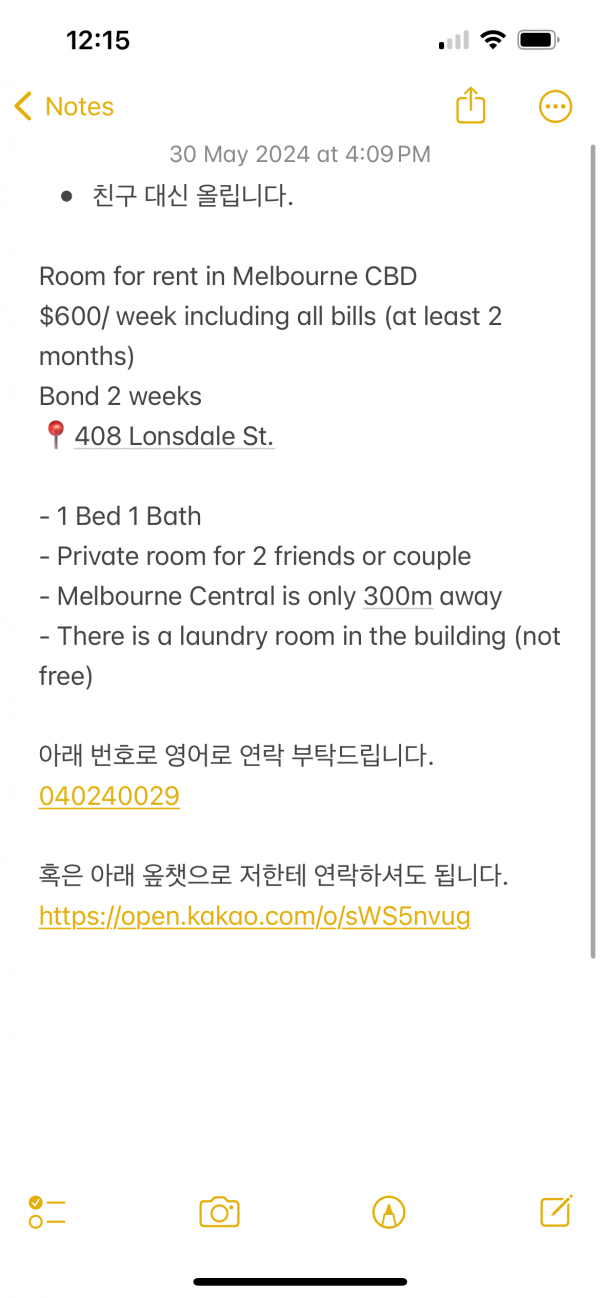Call the phone number 040240029
The image size is (600, 1298).
click(x=109, y=796)
